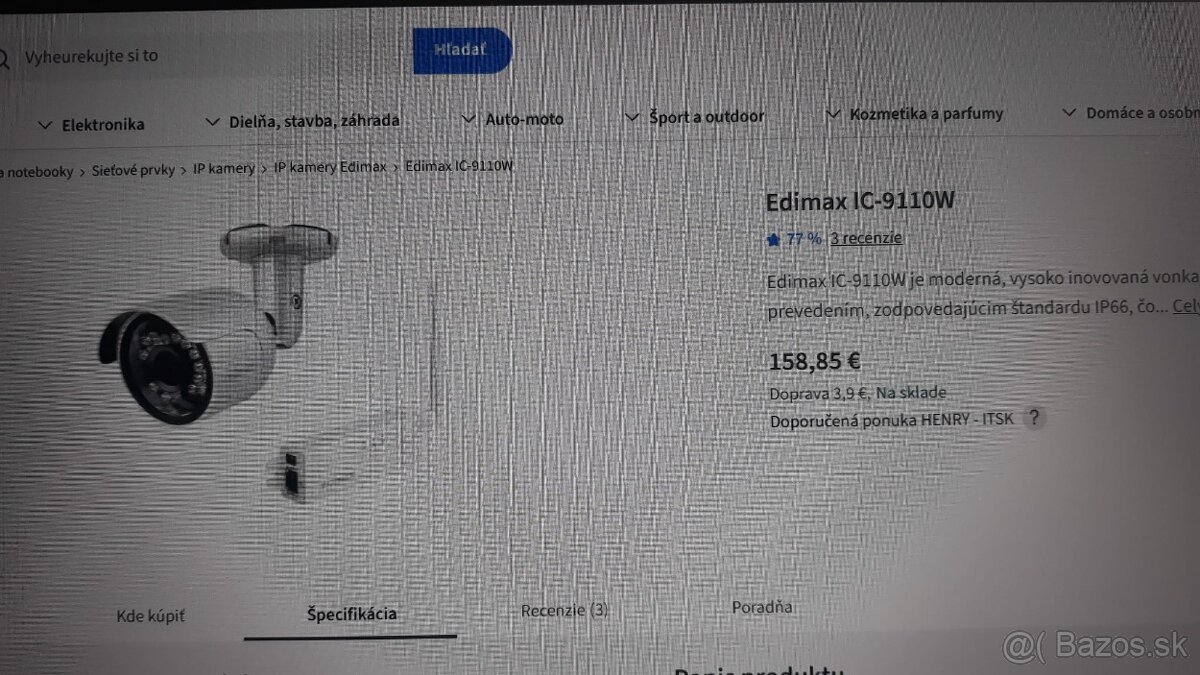The width and height of the screenshot is (1200, 675).
Task: Switch to the Recenzie (3) tab
Action: point(564,610)
